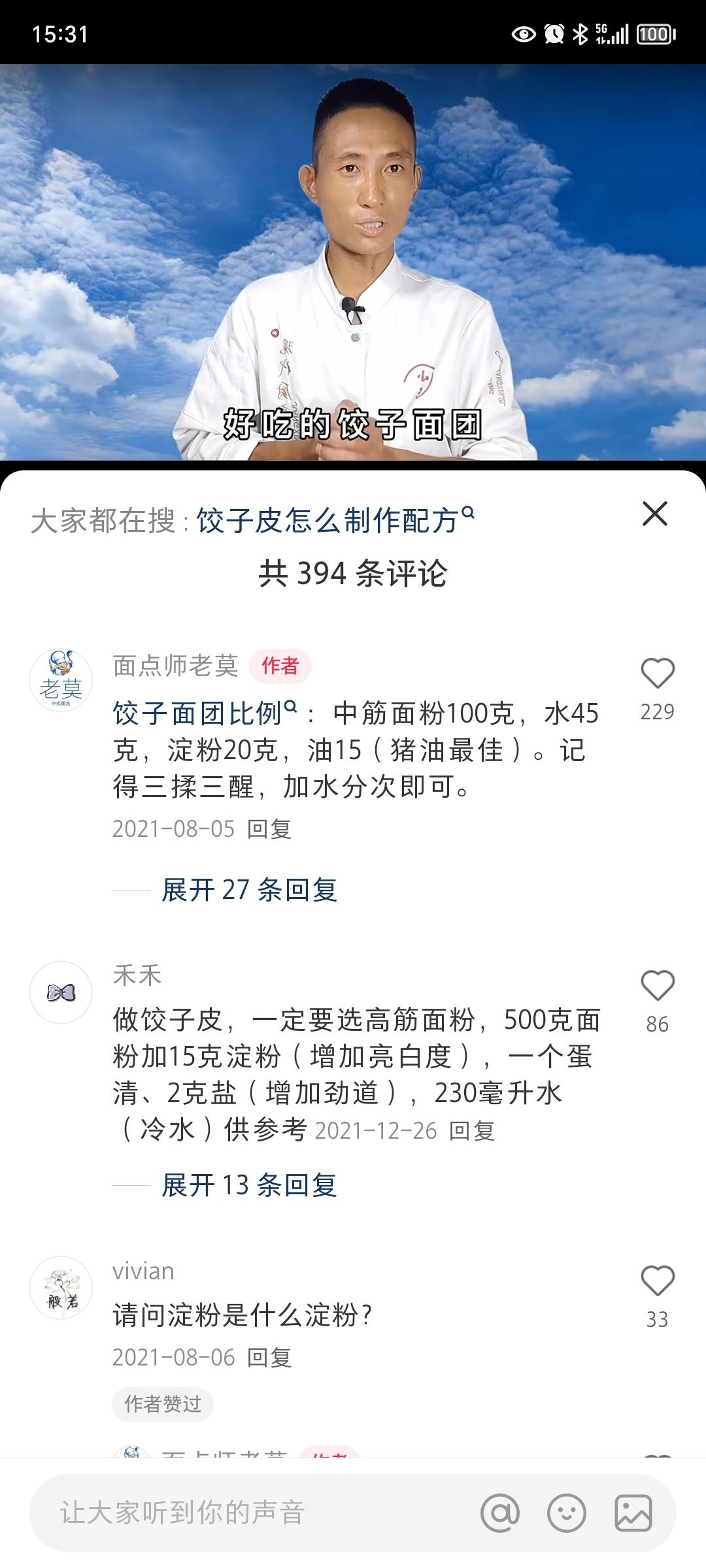The width and height of the screenshot is (706, 1568).
Task: Like 禾禾's comment
Action: point(657,986)
